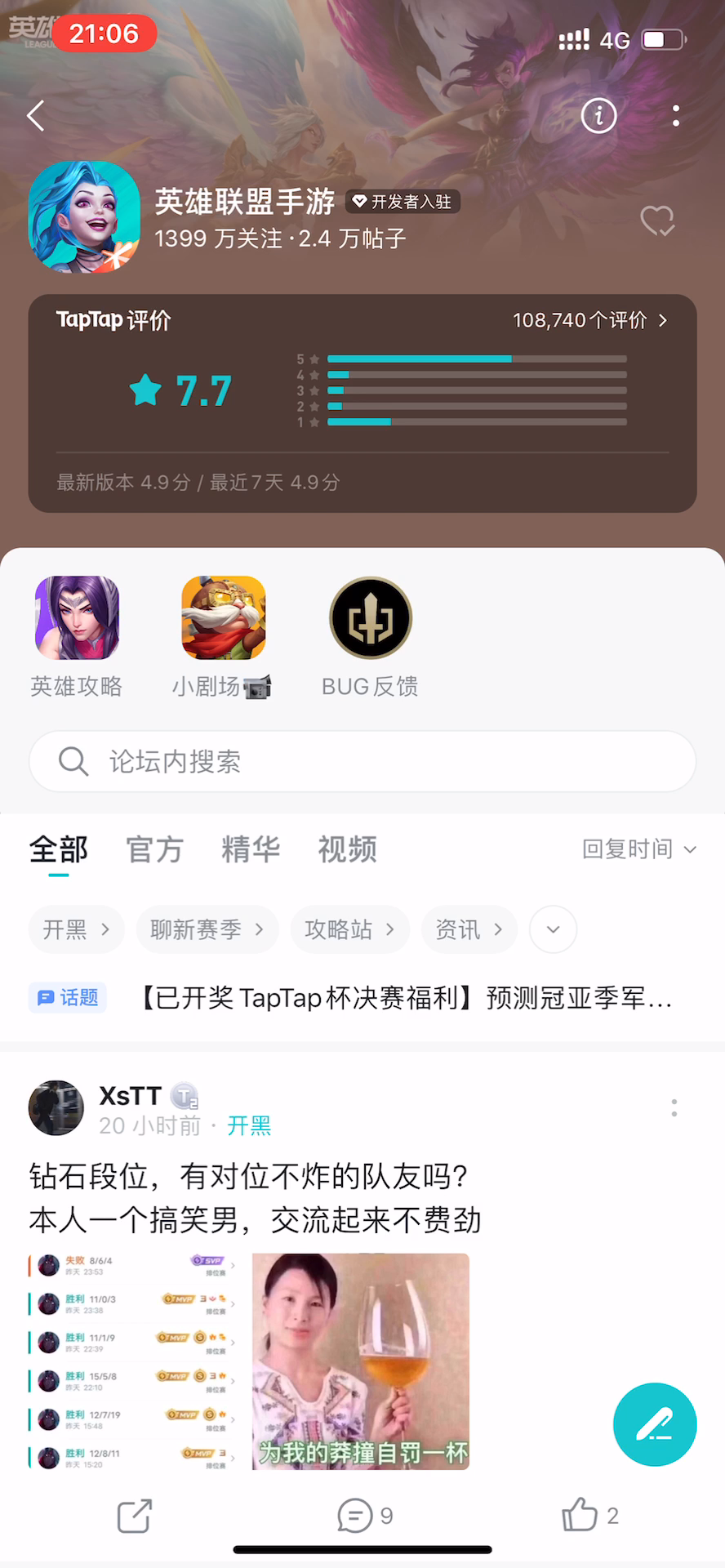The image size is (725, 1568).
Task: Tap the 论坛内搜索 search box
Action: [x=362, y=761]
